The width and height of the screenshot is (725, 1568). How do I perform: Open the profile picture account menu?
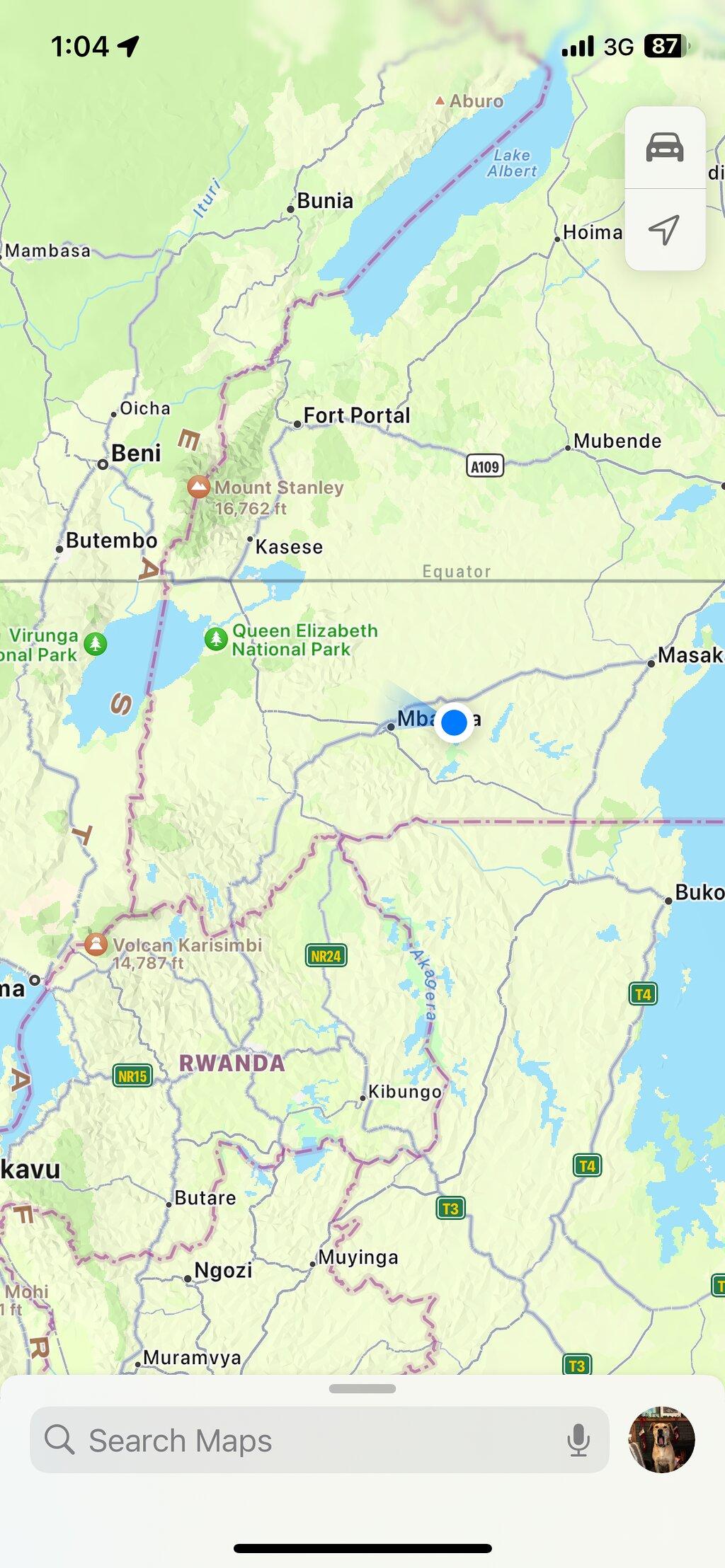pos(662,1439)
